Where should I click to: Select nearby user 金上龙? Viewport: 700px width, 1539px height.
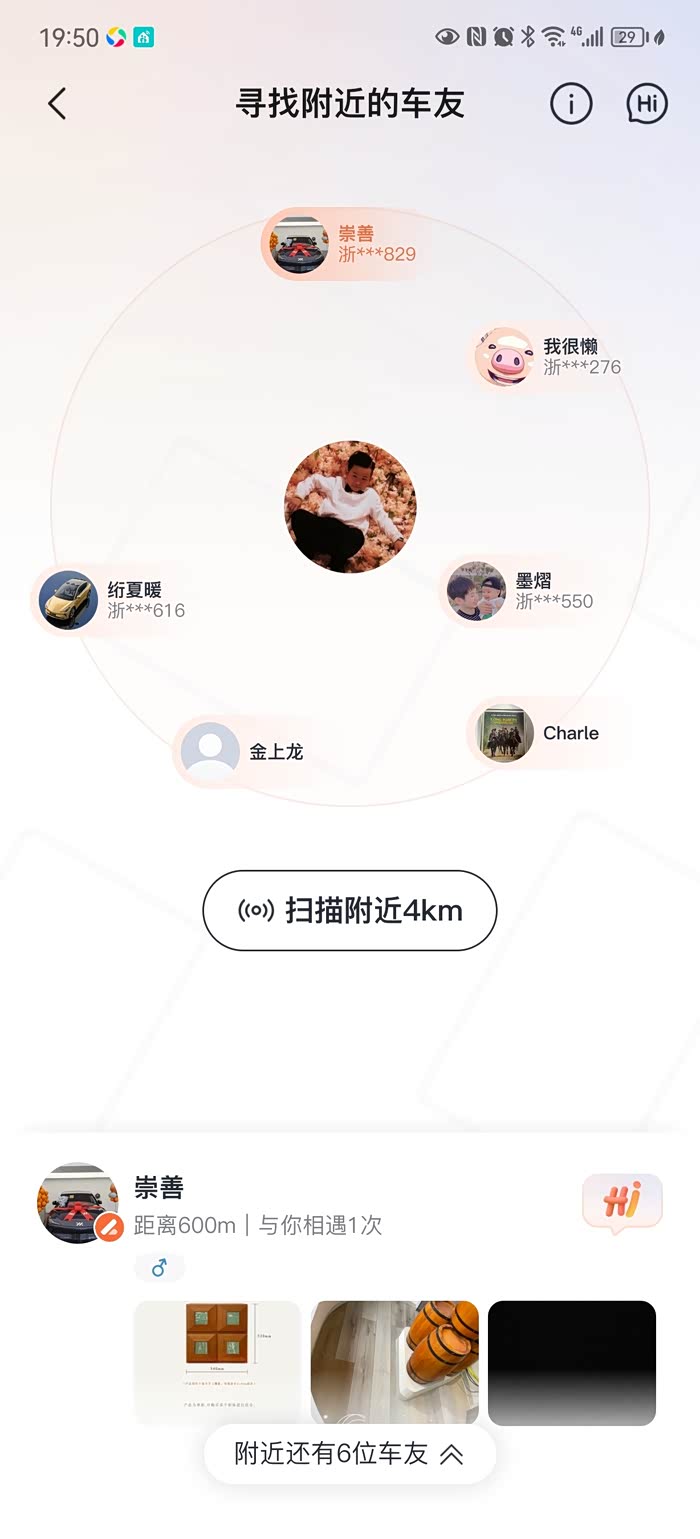(242, 751)
